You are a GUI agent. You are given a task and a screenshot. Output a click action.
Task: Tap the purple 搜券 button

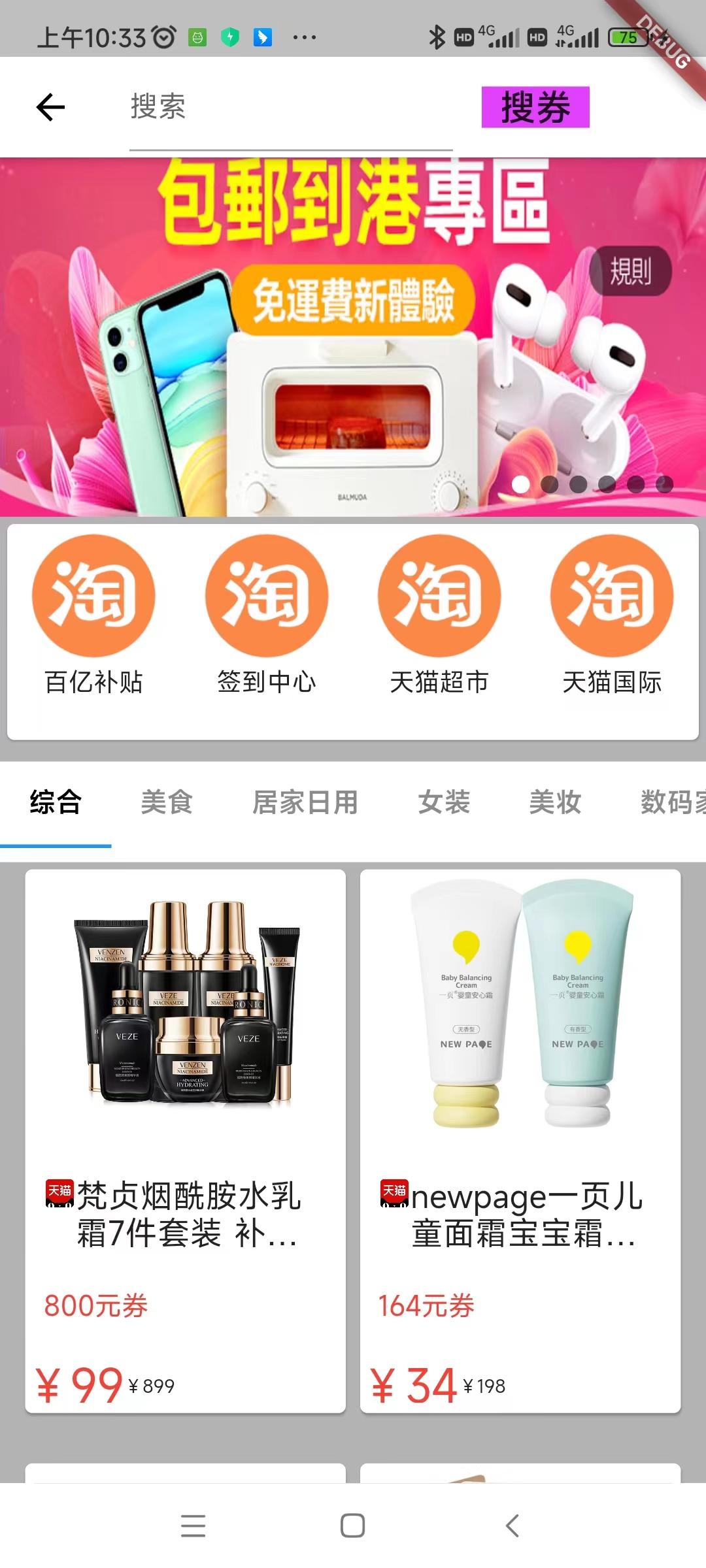pos(535,107)
